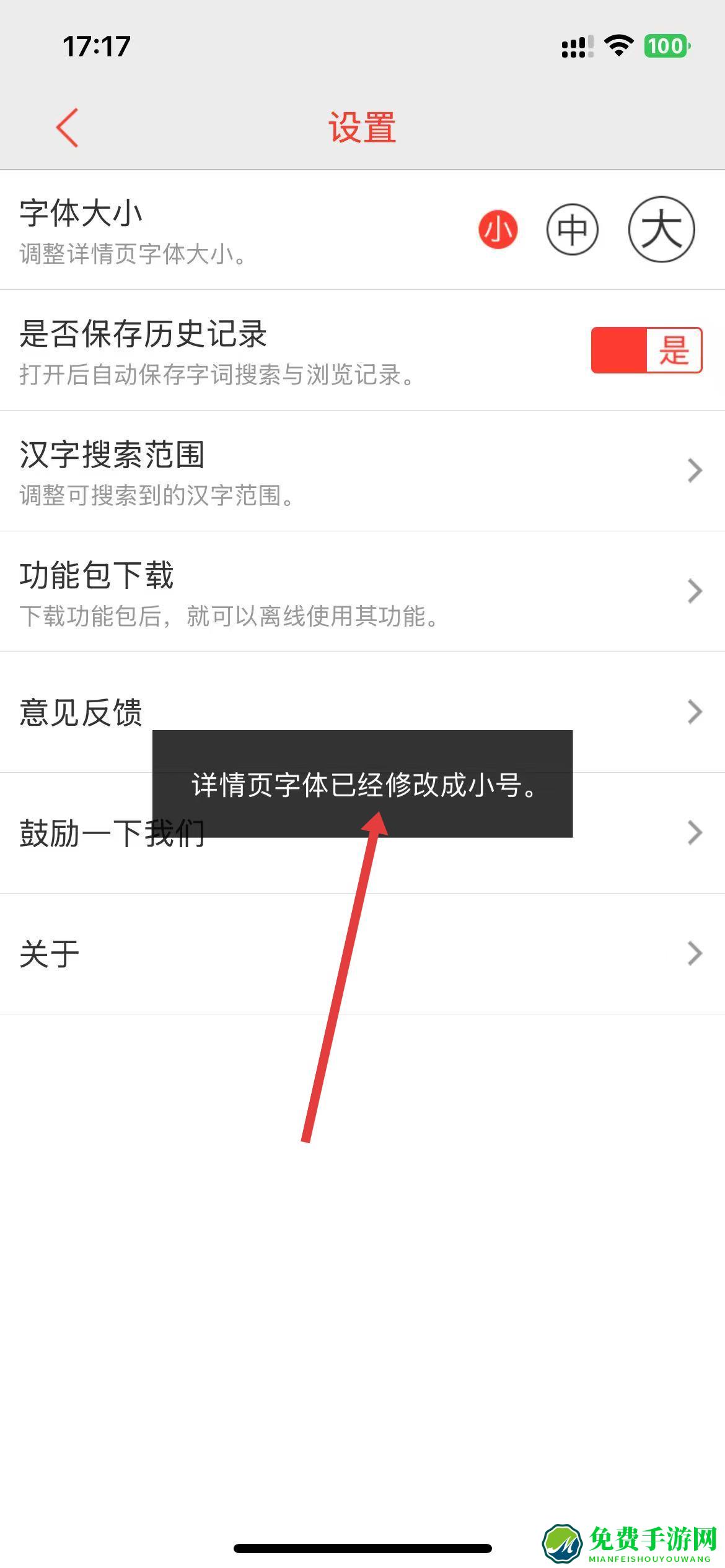Select the large (大) font size
The image size is (725, 1568).
pos(661,230)
